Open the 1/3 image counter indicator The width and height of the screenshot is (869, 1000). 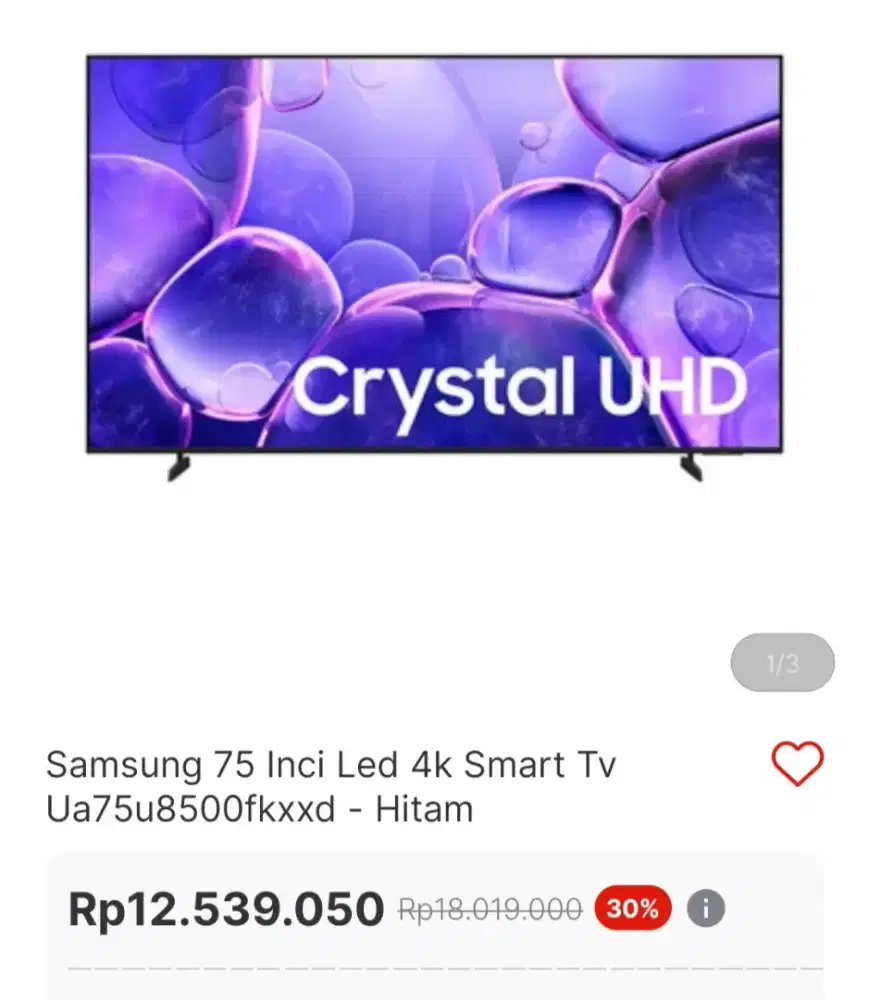781,661
